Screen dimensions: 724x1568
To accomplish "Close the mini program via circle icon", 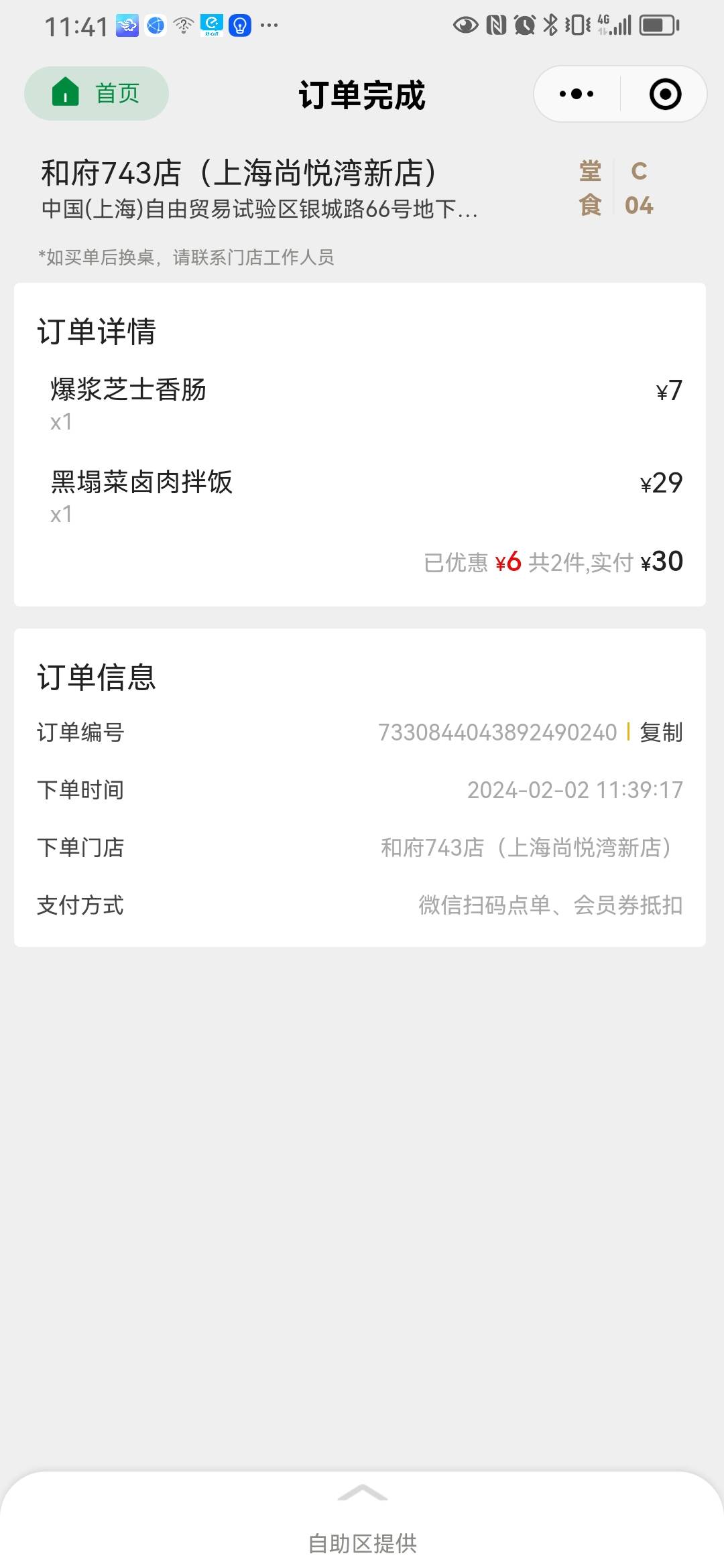I will click(666, 94).
